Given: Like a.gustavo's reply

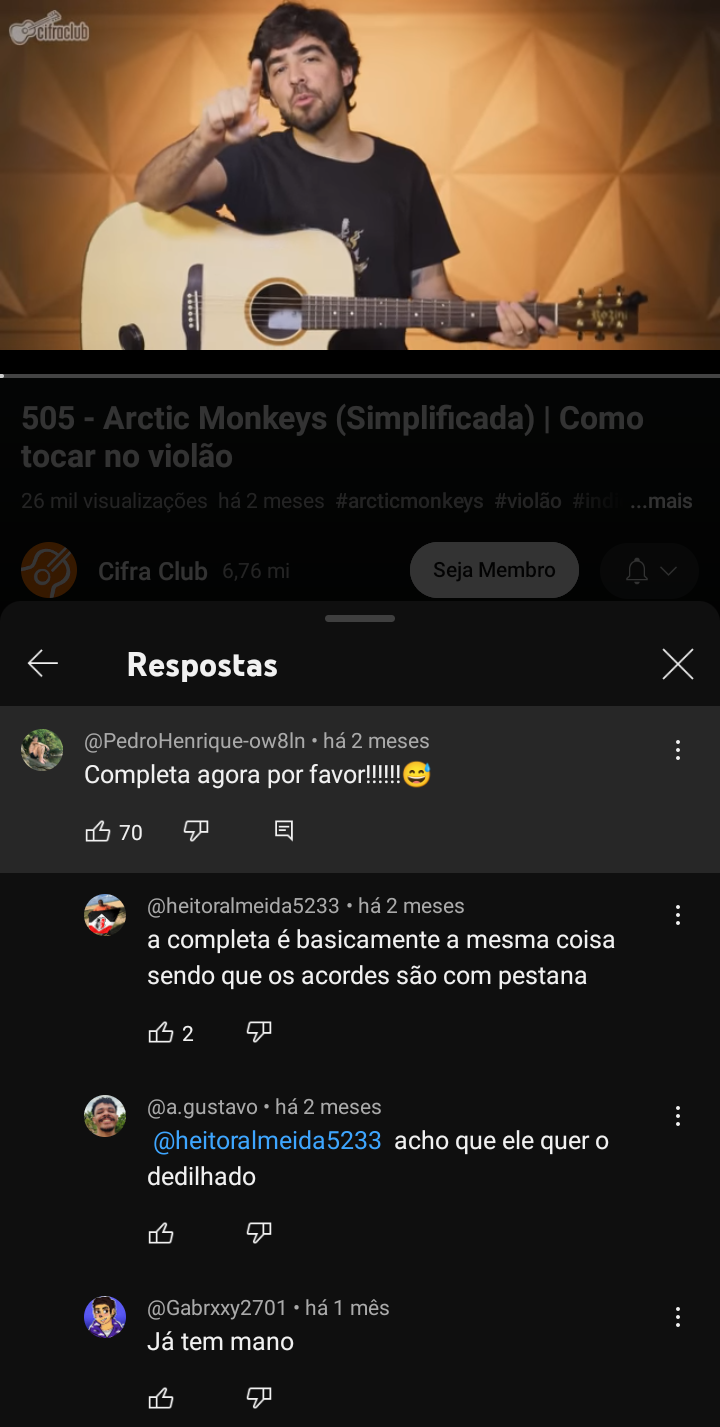Looking at the screenshot, I should tap(160, 1234).
